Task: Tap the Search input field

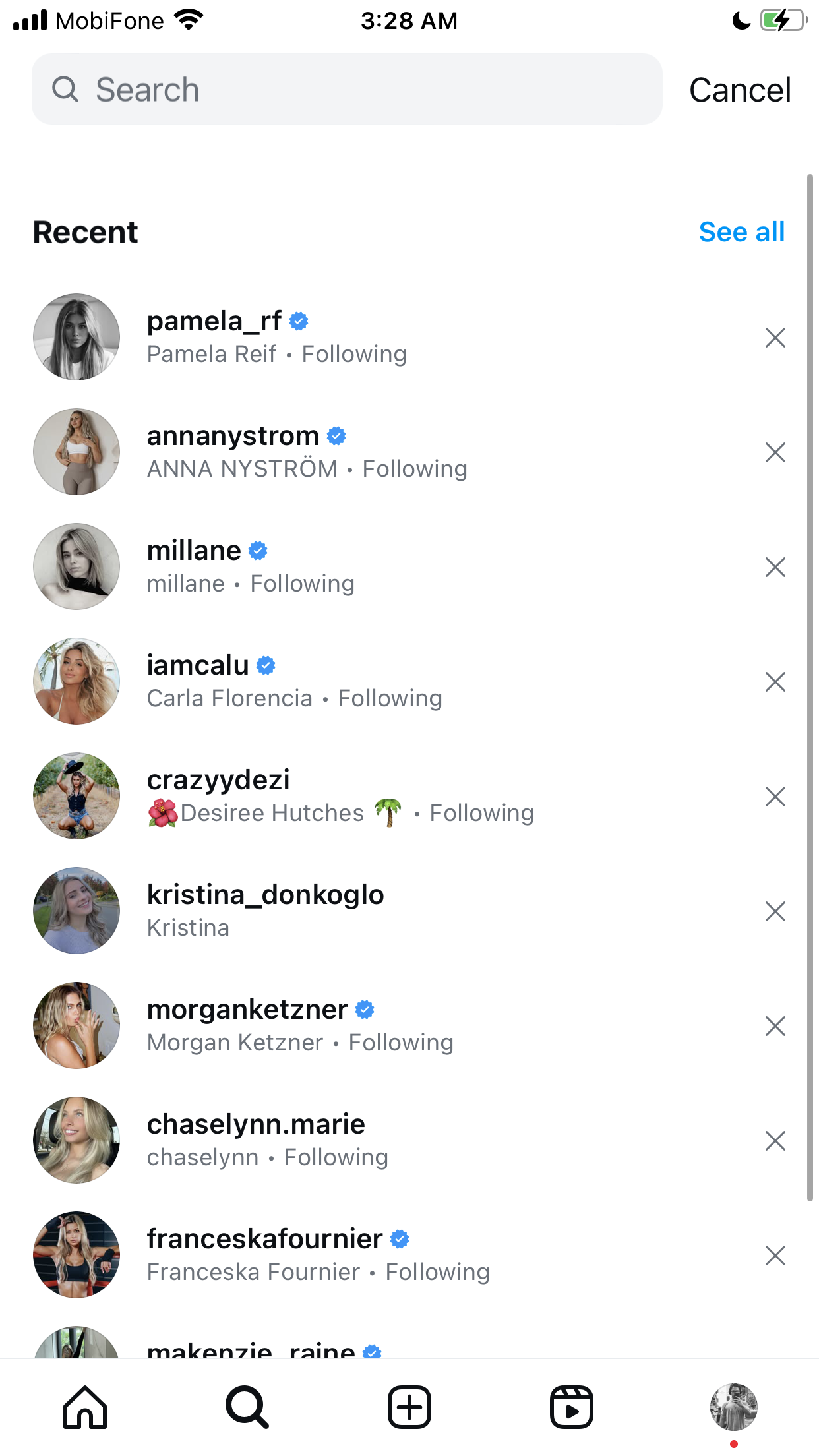Action: pos(347,89)
